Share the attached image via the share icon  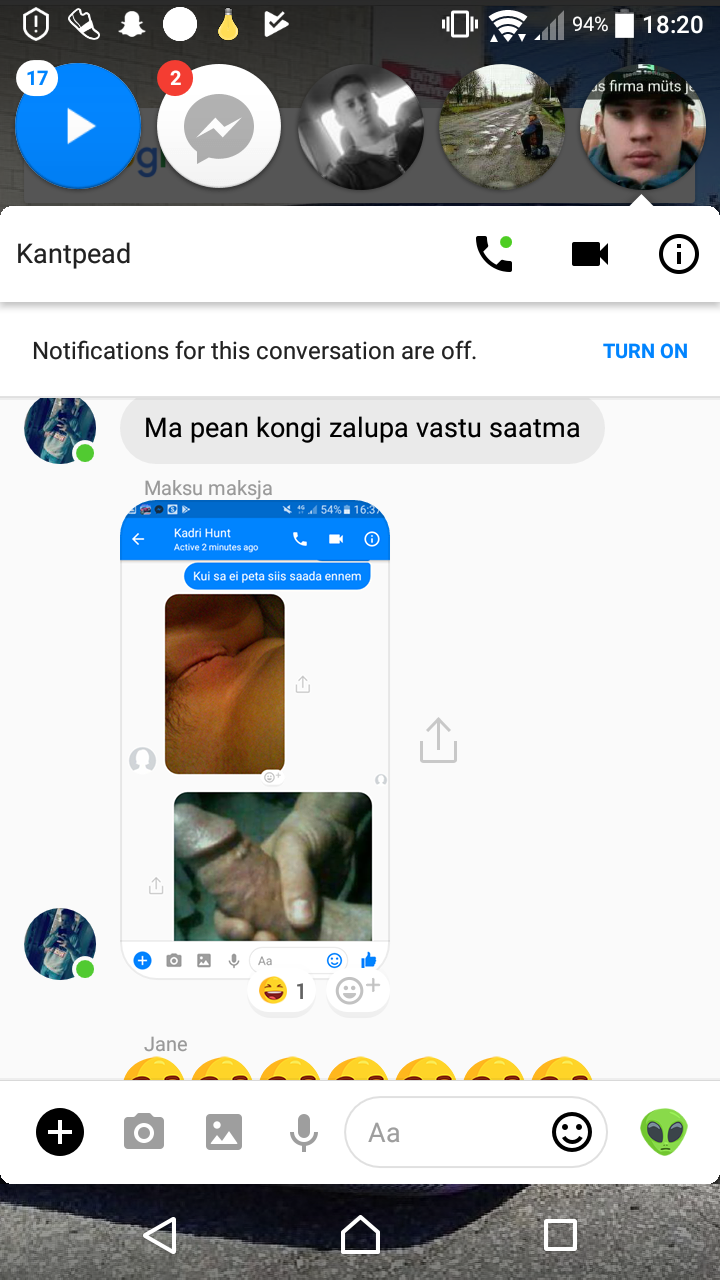[438, 741]
